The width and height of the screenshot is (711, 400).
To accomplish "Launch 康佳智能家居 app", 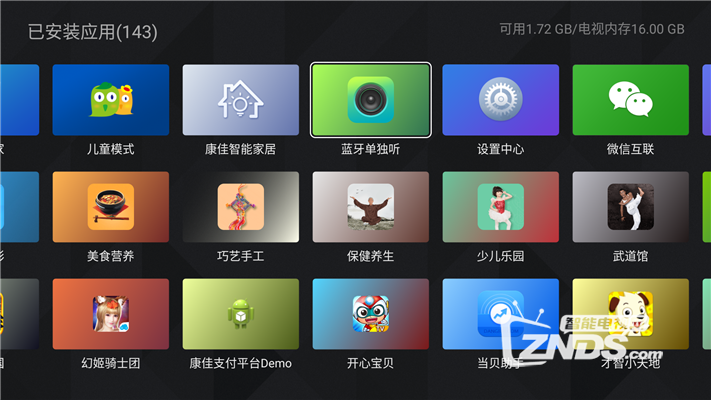I will click(240, 100).
